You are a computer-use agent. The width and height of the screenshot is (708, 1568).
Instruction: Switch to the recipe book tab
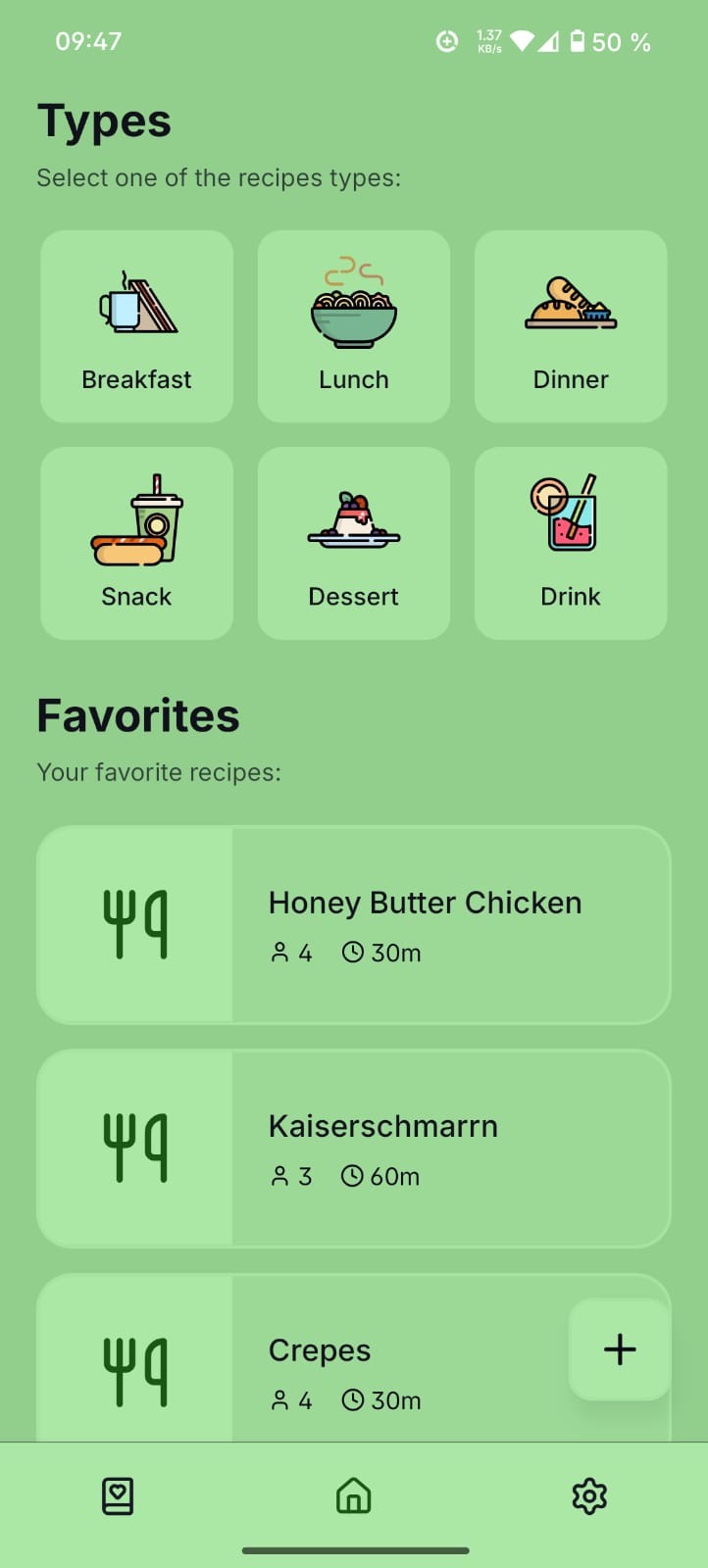coord(118,1496)
